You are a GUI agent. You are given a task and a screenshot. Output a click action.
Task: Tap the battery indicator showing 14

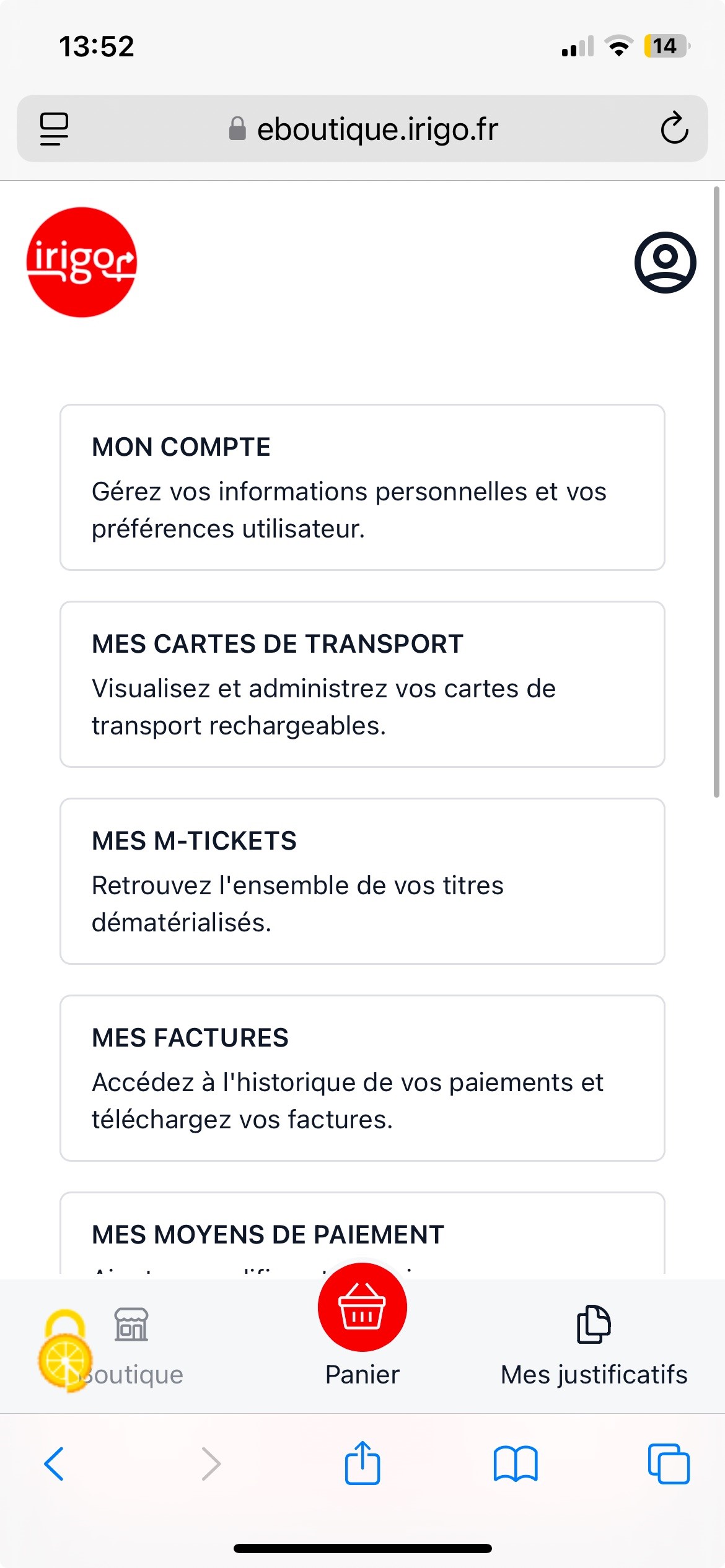(665, 46)
